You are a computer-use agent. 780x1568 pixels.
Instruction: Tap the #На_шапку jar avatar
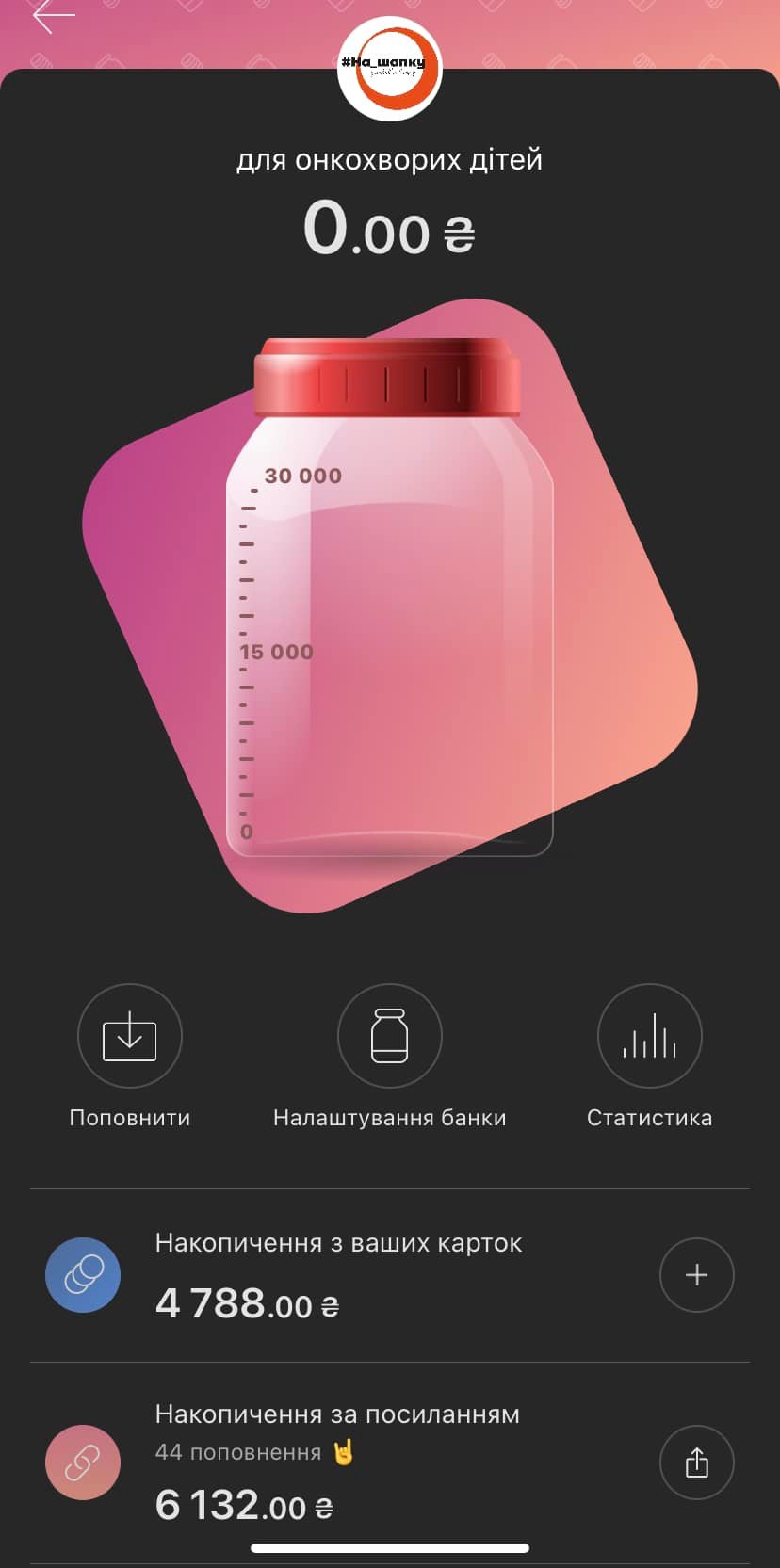(389, 69)
